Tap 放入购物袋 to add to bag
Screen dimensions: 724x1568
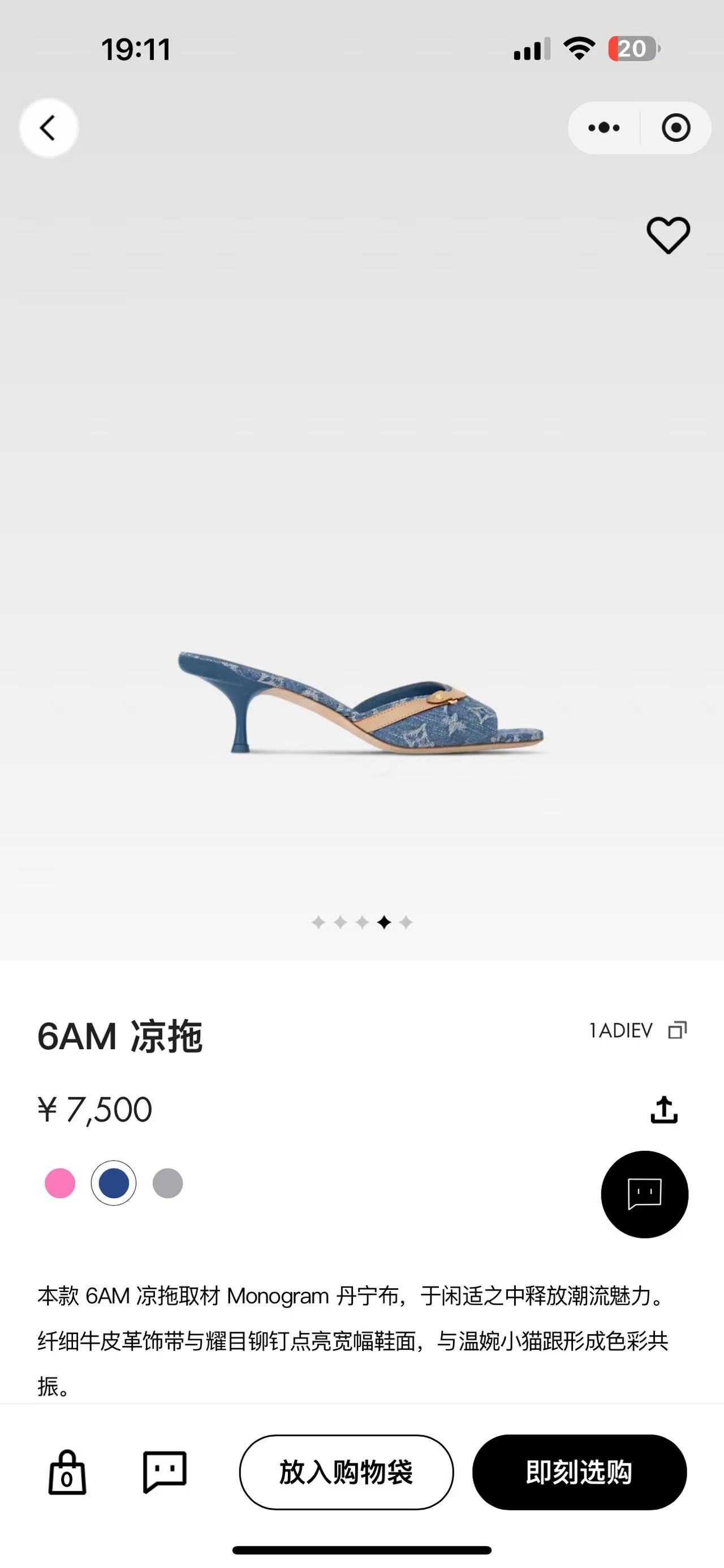pos(346,1472)
